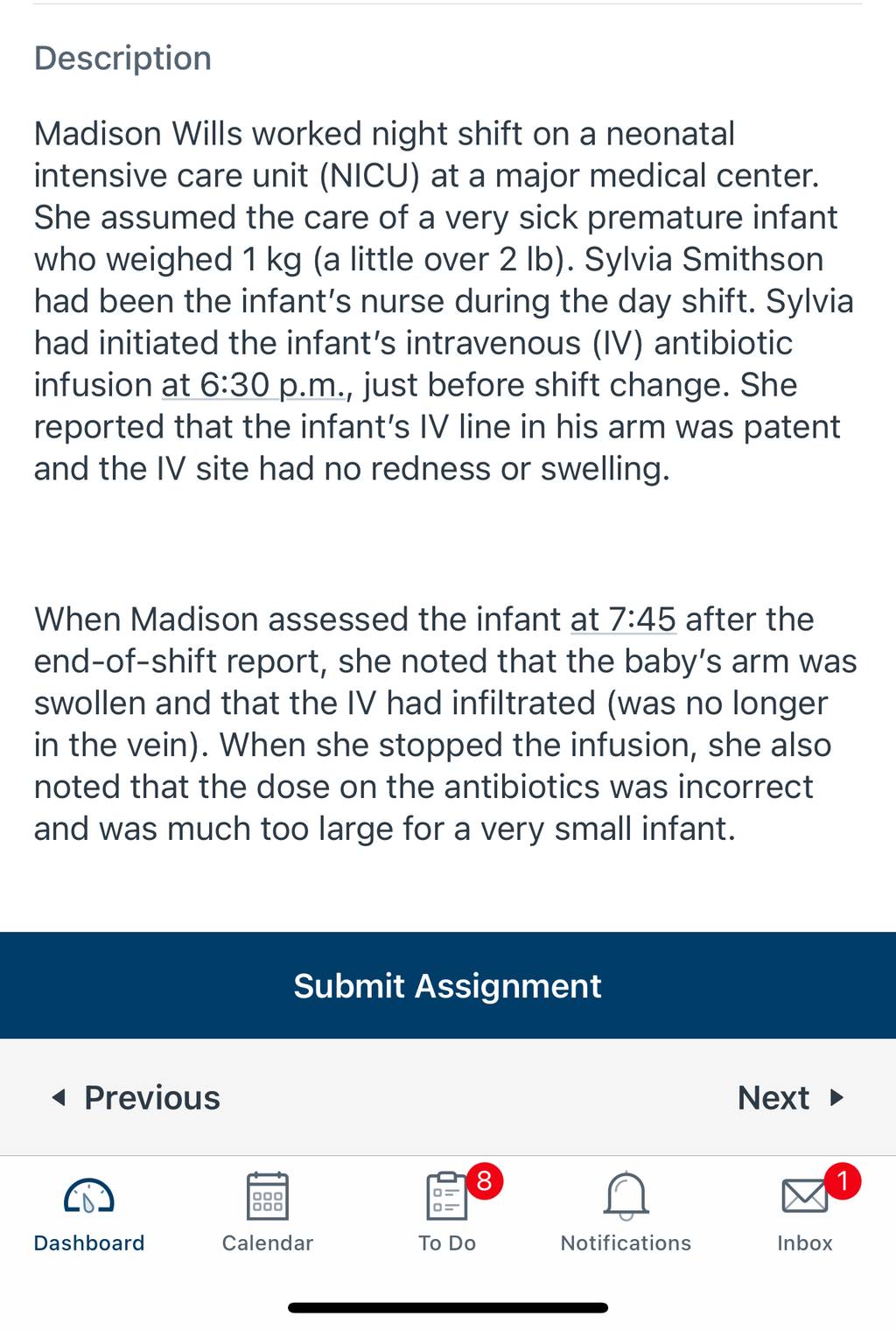Submit the assignment
896x1330 pixels.
[x=448, y=985]
